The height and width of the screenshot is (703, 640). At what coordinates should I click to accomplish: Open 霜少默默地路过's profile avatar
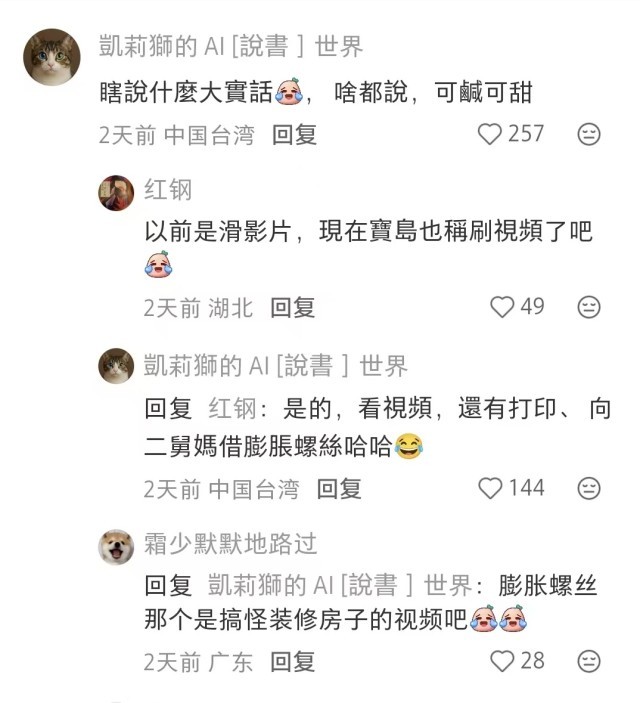click(116, 546)
